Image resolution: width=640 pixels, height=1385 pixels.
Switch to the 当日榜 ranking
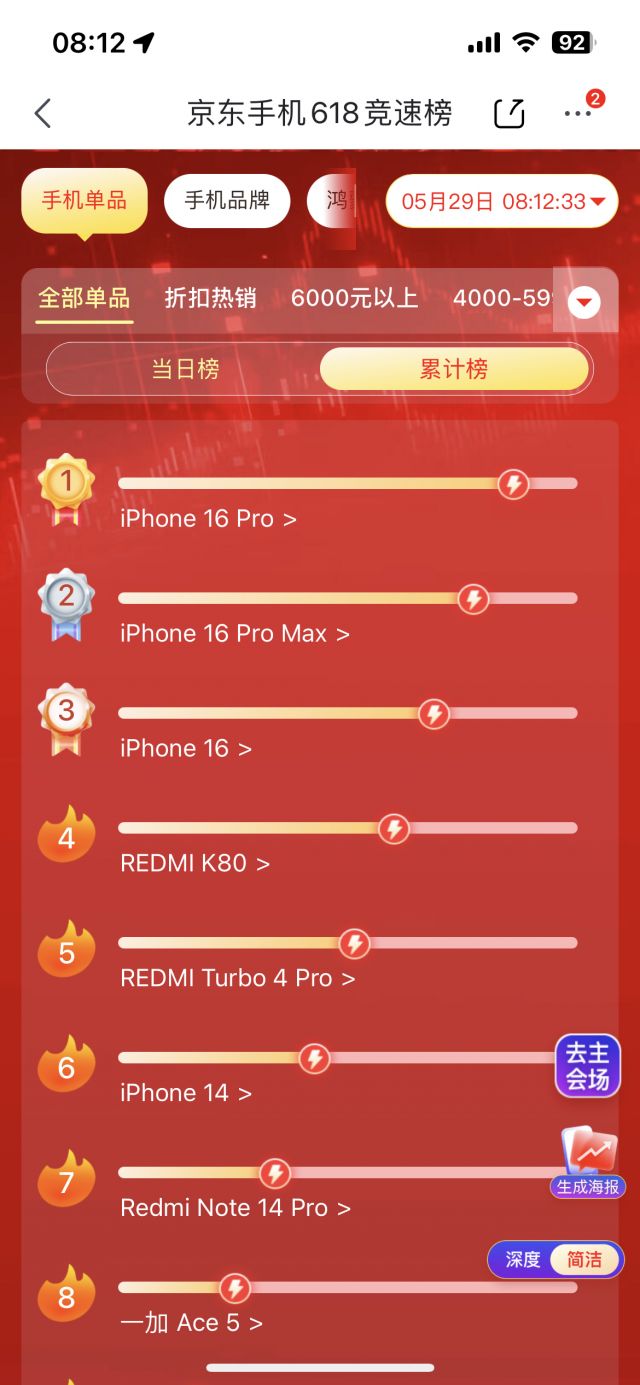[185, 369]
